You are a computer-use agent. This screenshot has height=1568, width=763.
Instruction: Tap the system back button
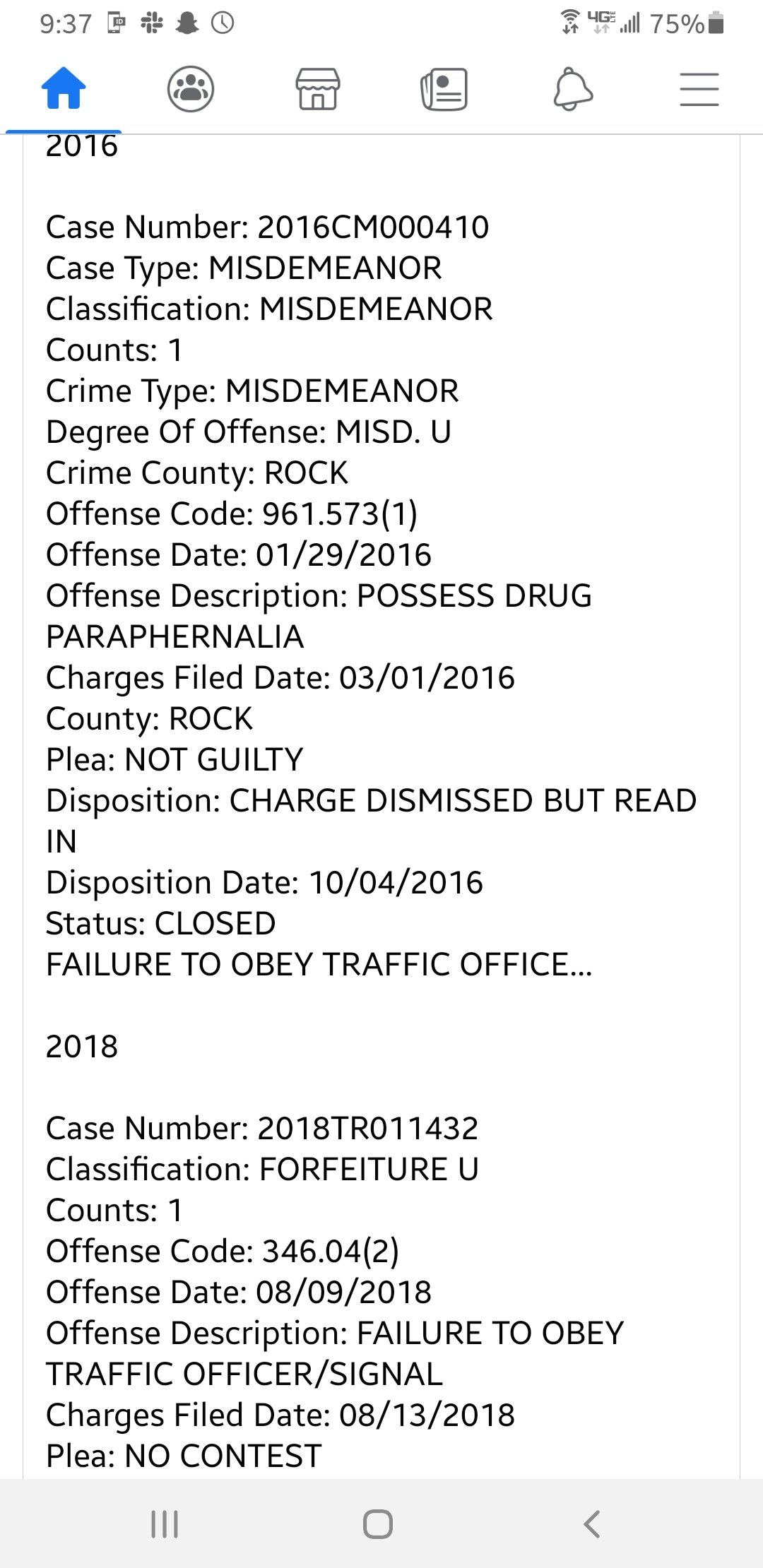(592, 1524)
